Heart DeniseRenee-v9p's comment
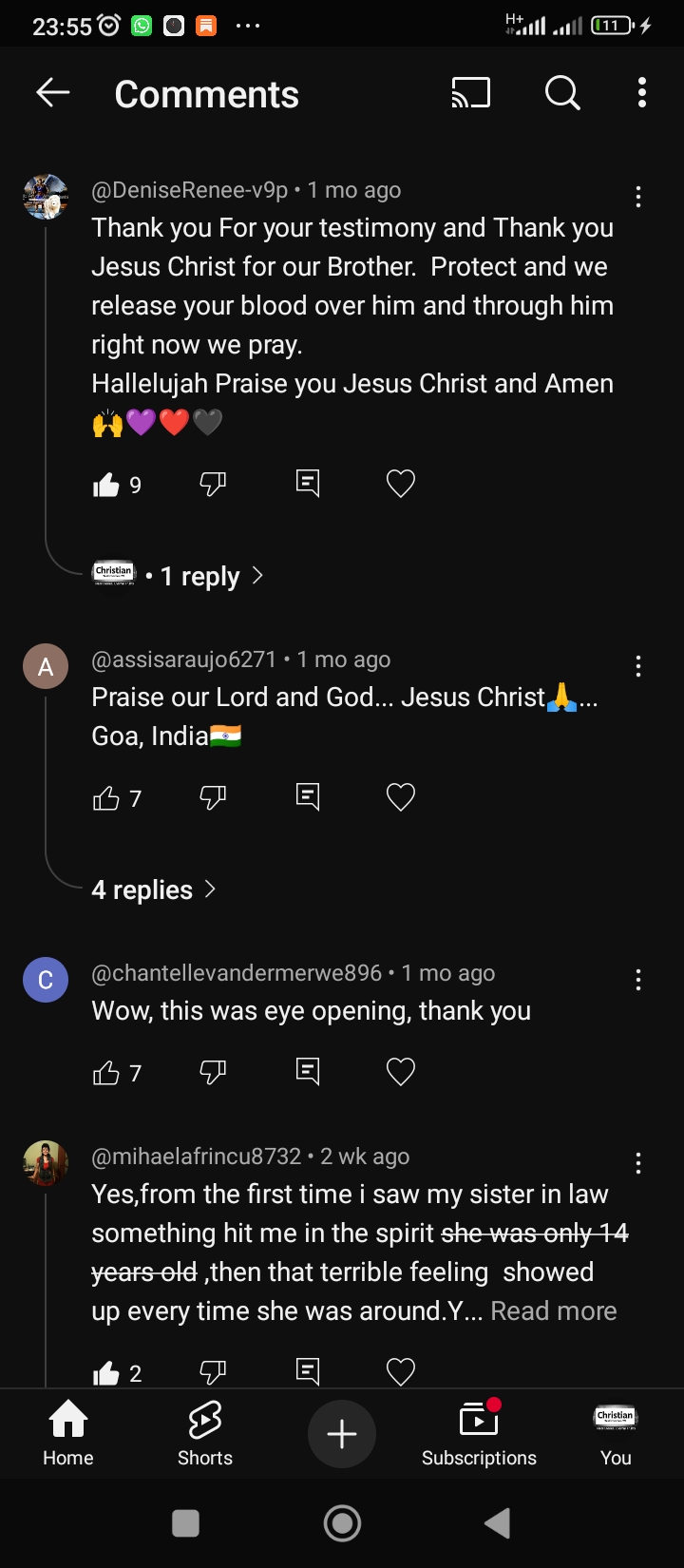 pos(401,484)
